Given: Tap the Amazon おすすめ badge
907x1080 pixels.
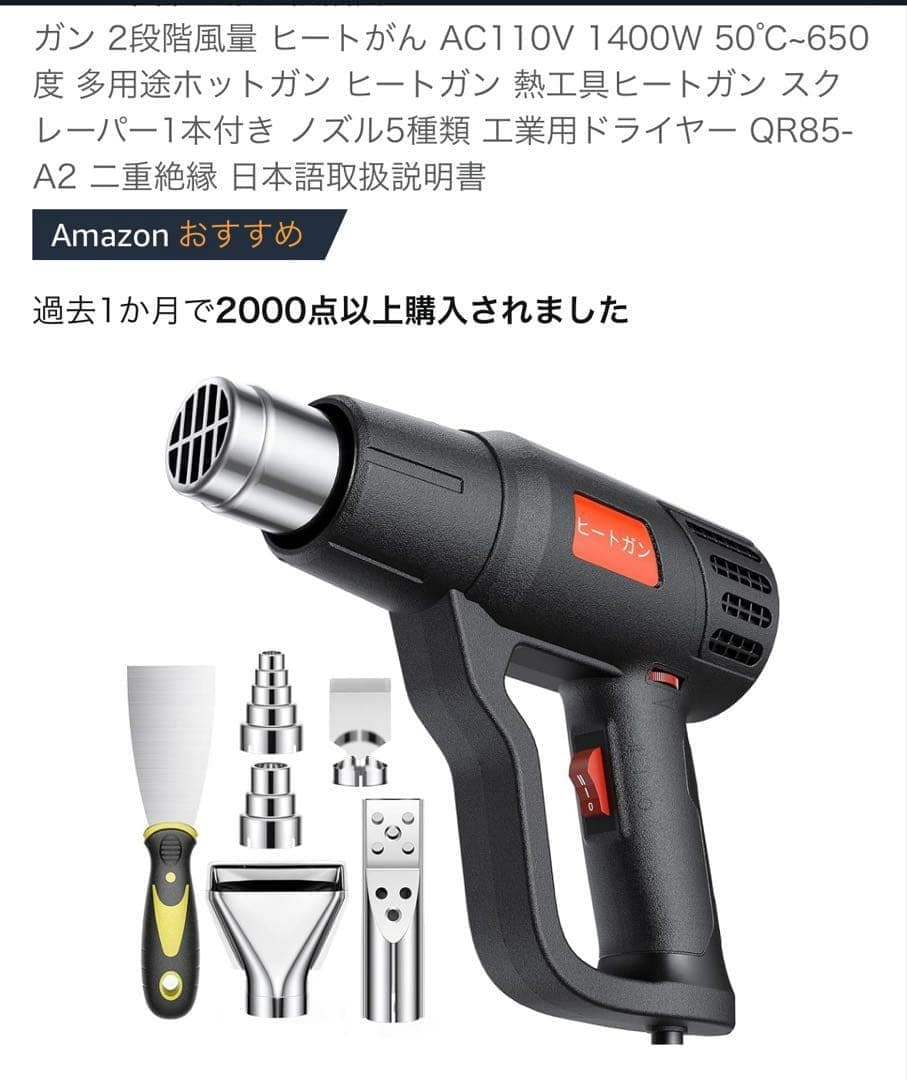Looking at the screenshot, I should point(189,235).
